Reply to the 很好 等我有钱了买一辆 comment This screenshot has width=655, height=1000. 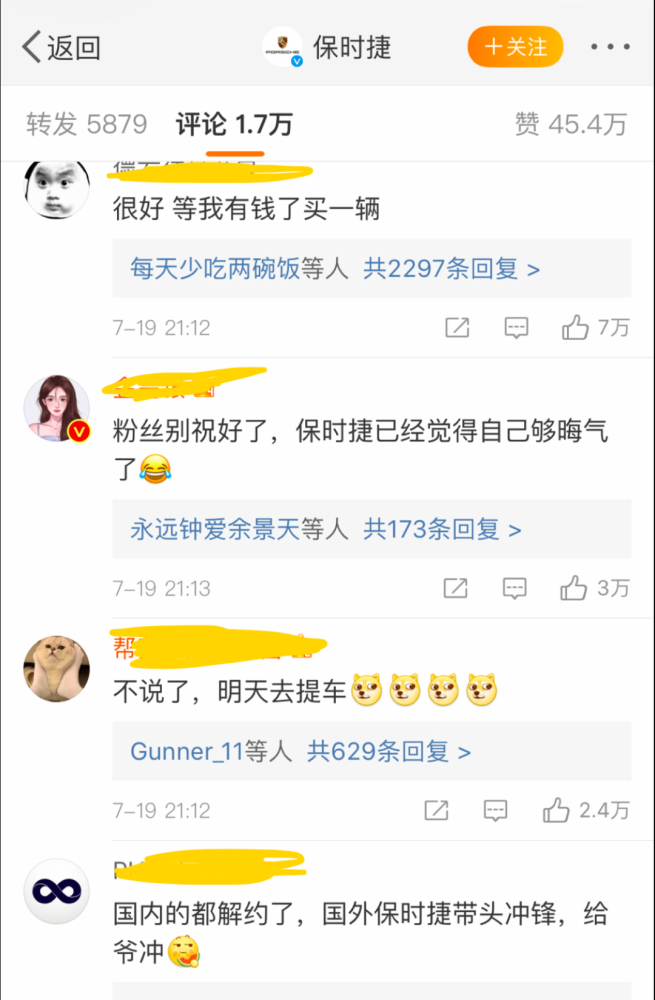click(516, 327)
